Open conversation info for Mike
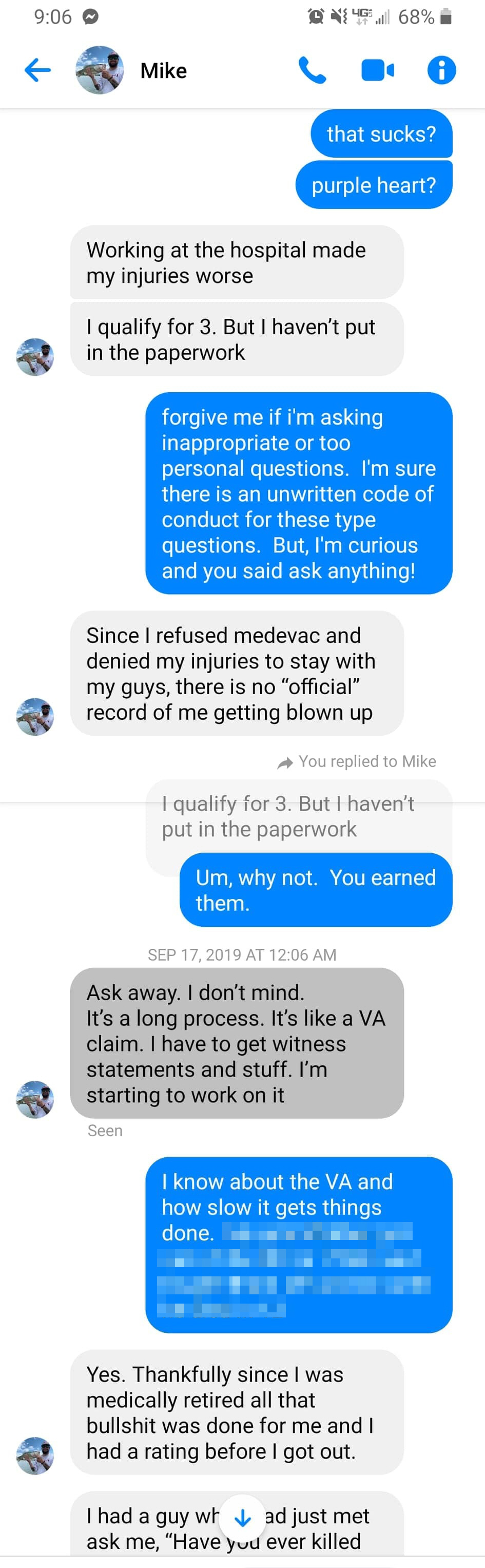This screenshot has height=1568, width=485. coord(441,70)
